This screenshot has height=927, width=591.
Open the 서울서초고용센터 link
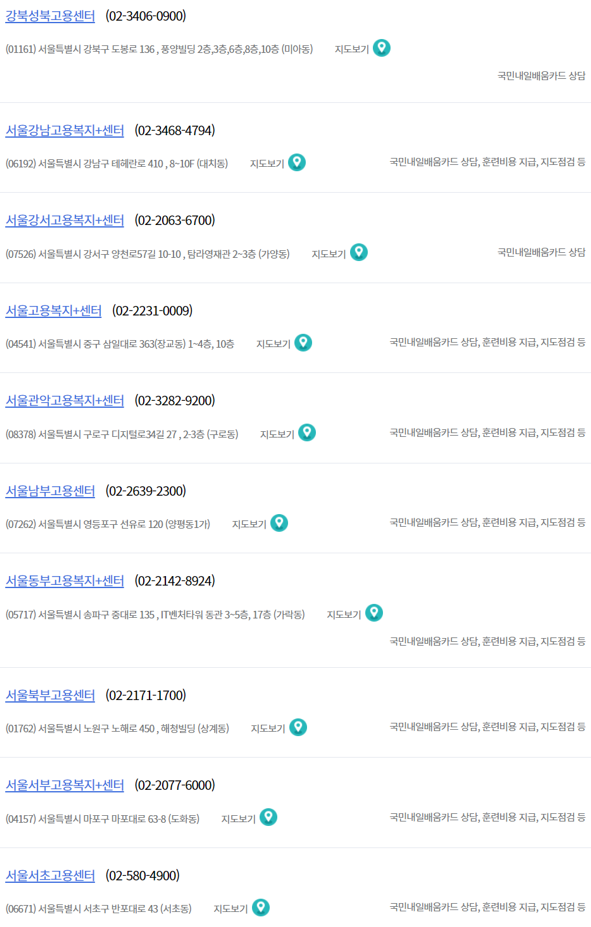point(50,876)
